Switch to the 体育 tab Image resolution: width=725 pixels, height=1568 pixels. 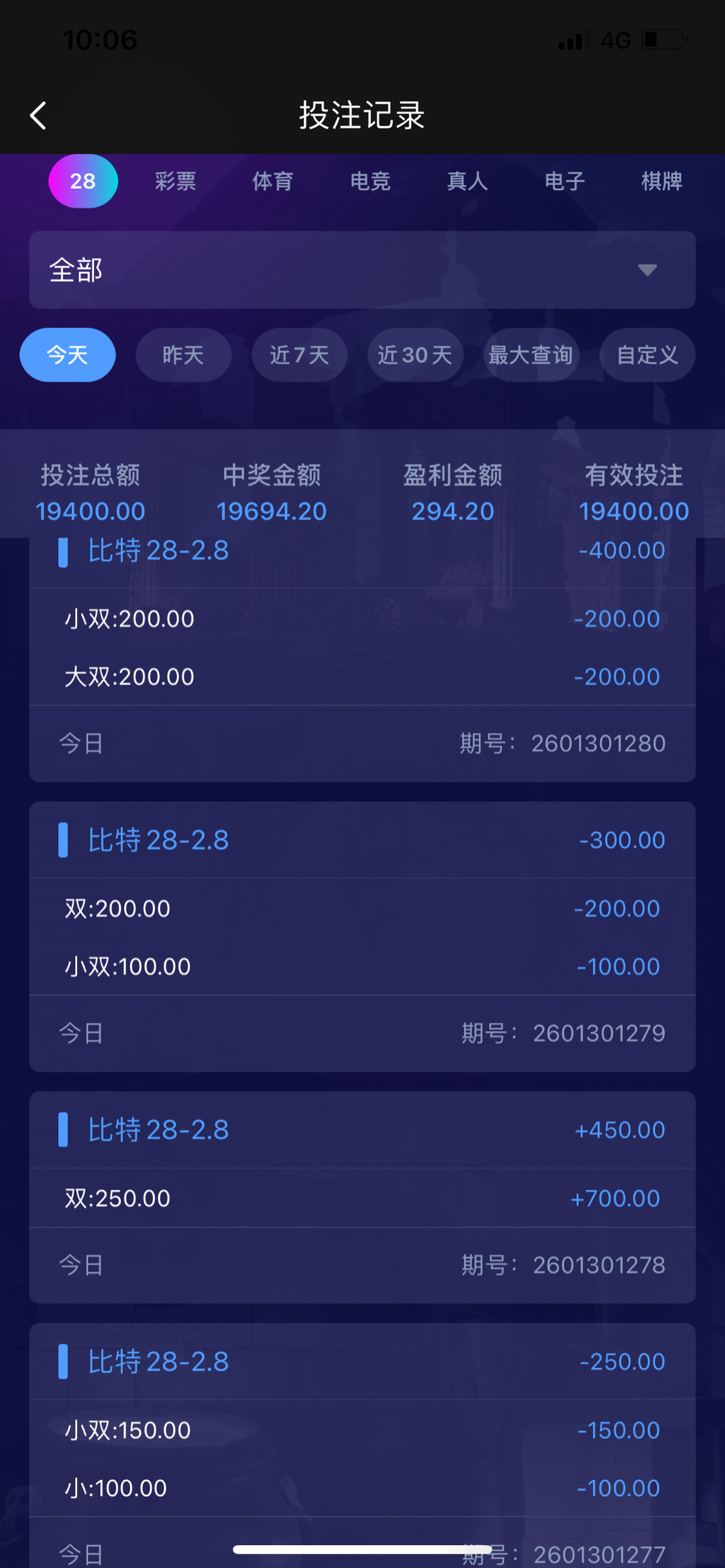coord(271,181)
